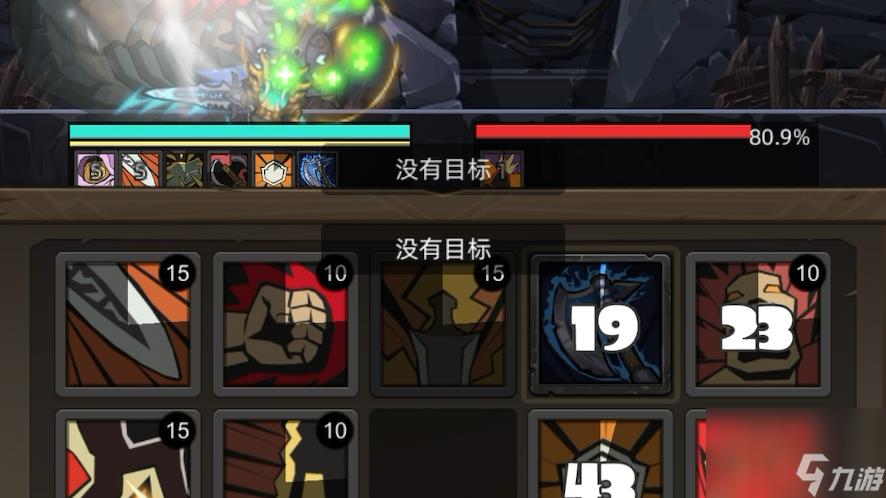Activate the red fist skill
The height and width of the screenshot is (498, 886).
285,324
